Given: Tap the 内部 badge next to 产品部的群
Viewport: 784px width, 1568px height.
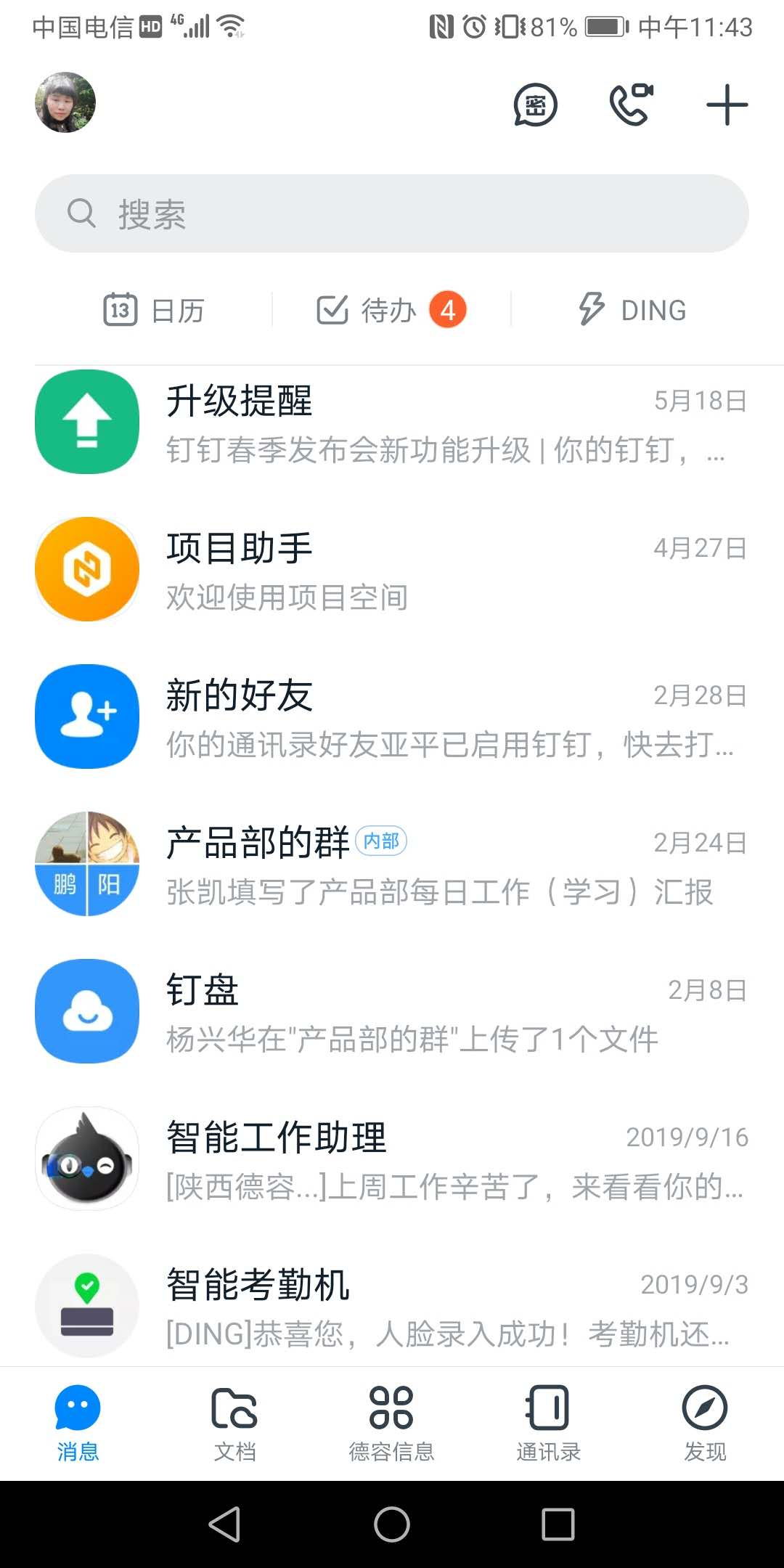Looking at the screenshot, I should 383,841.
